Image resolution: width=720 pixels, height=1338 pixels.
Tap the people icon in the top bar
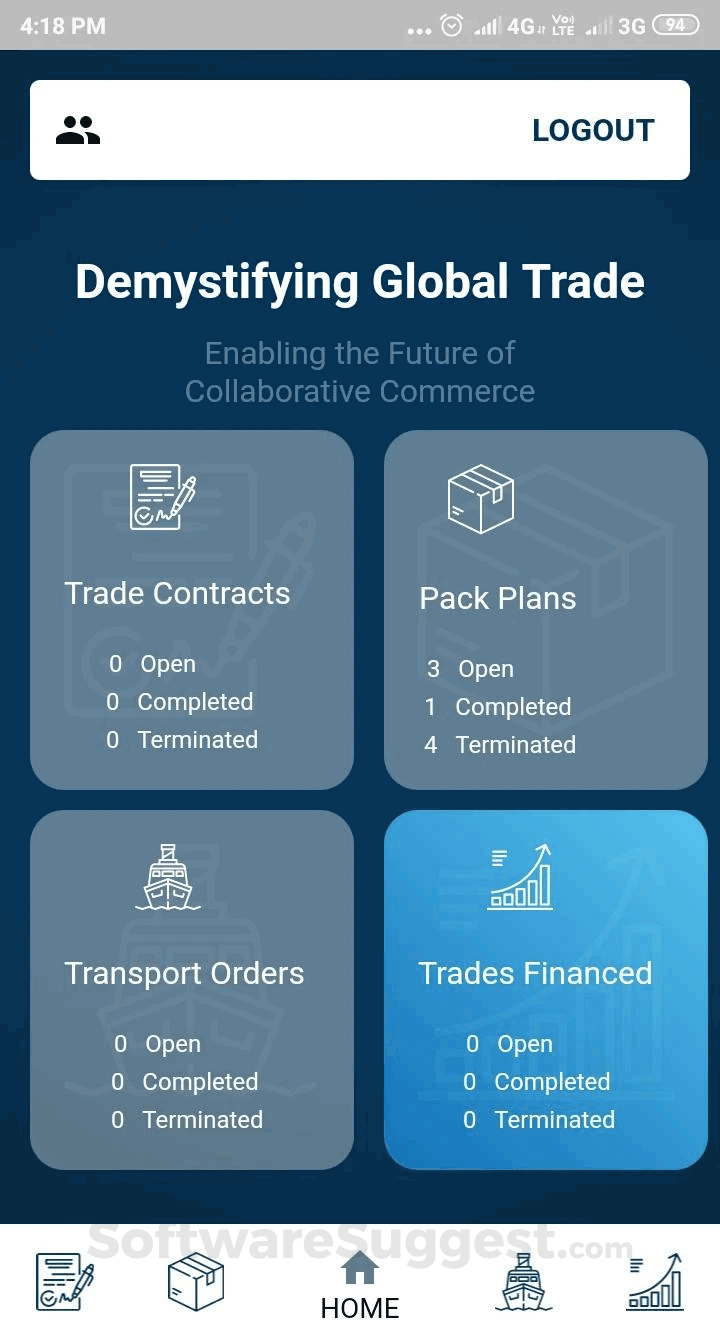[x=80, y=128]
